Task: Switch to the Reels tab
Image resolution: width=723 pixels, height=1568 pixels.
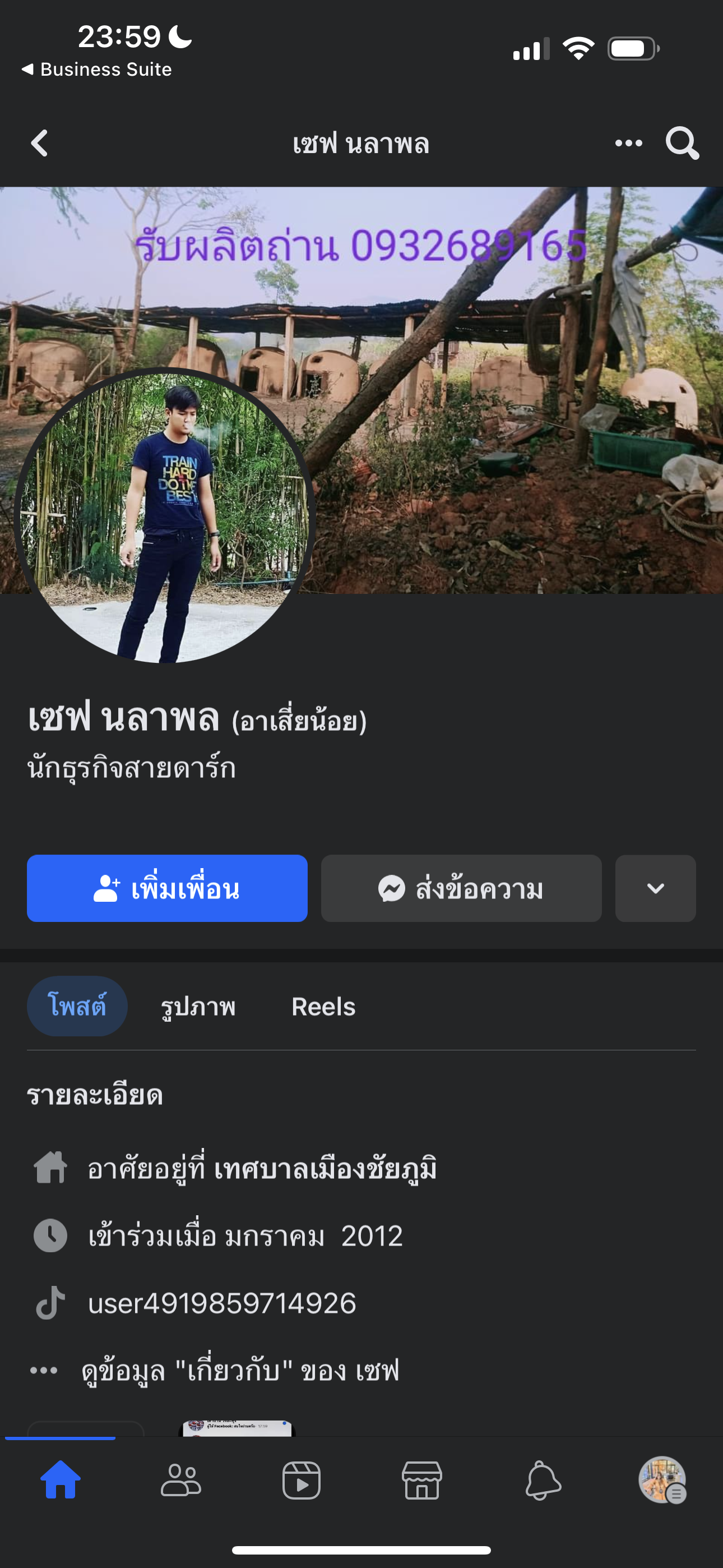Action: pos(323,1007)
